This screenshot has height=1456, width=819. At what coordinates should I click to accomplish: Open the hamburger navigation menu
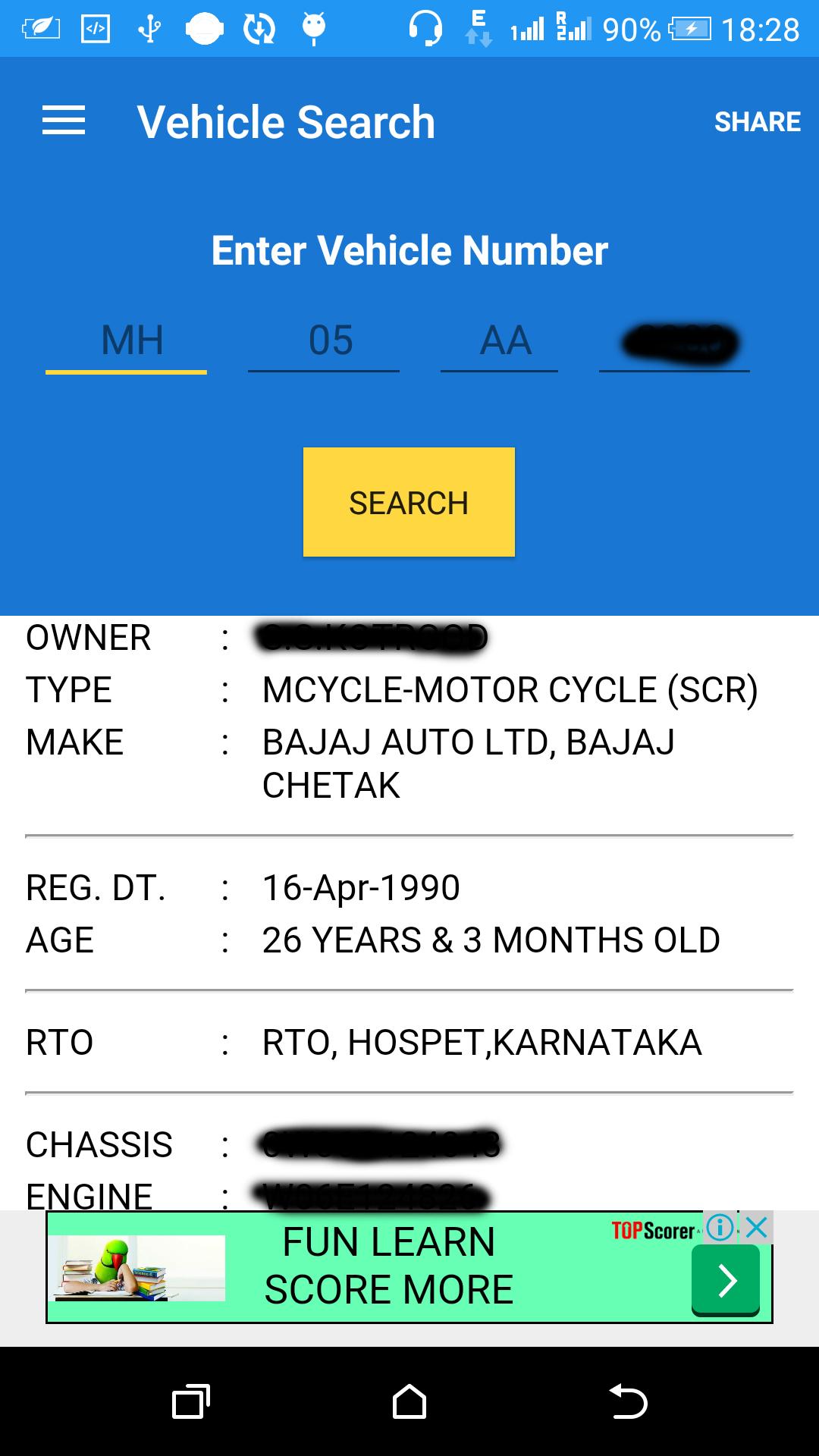[x=64, y=121]
